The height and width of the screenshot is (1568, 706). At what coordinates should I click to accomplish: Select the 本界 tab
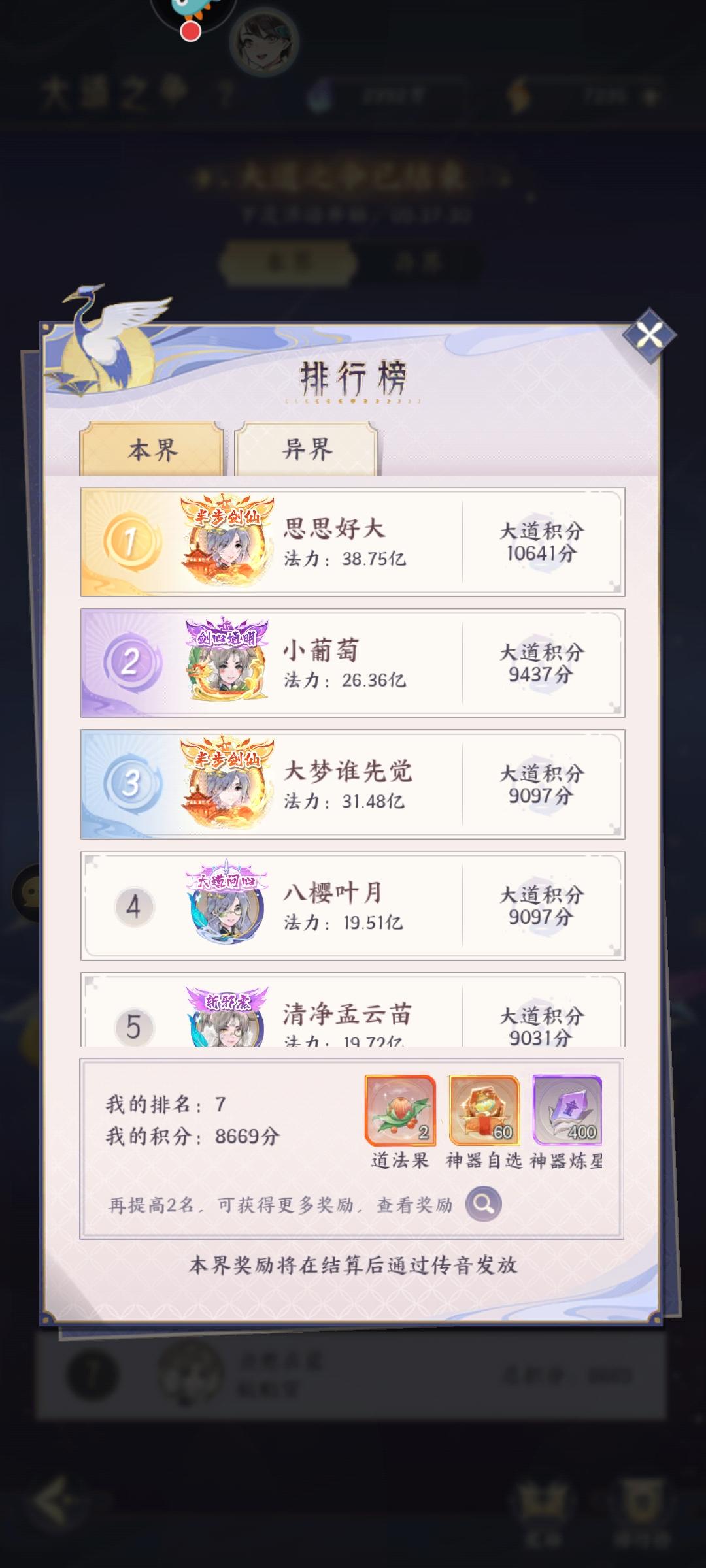[x=152, y=449]
